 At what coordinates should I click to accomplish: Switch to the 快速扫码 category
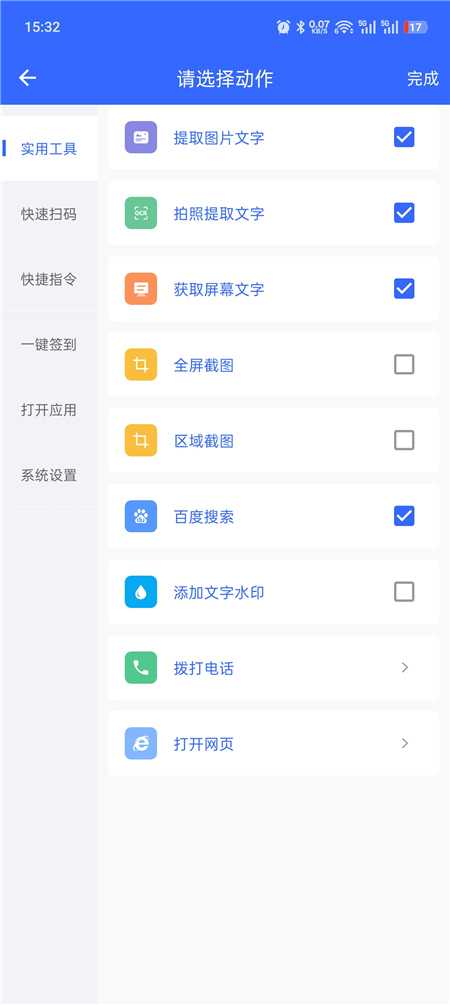tap(49, 214)
